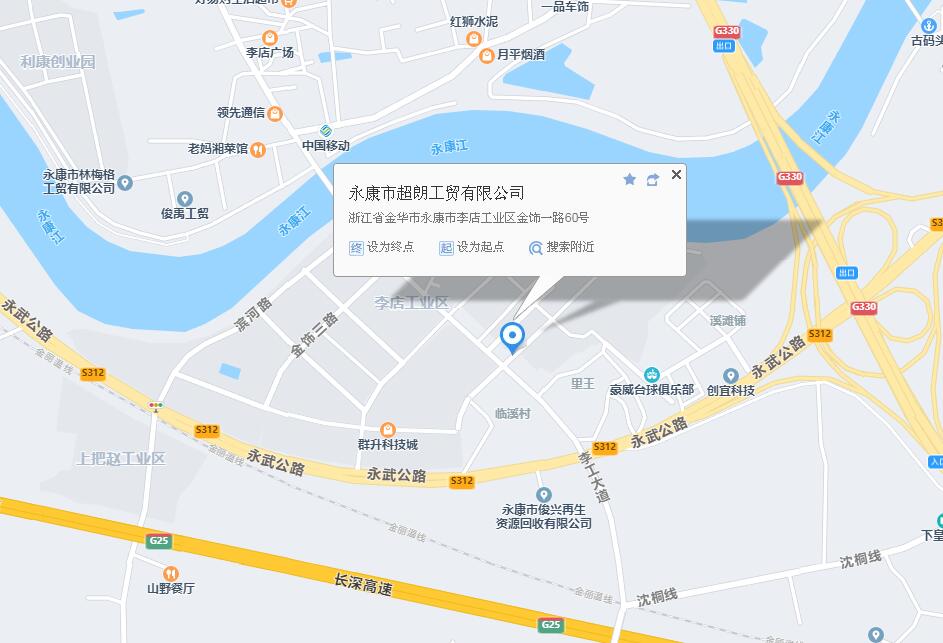Open the 山野餐厅 restaurant marker
Viewport: 943px width, 643px height.
point(171,573)
